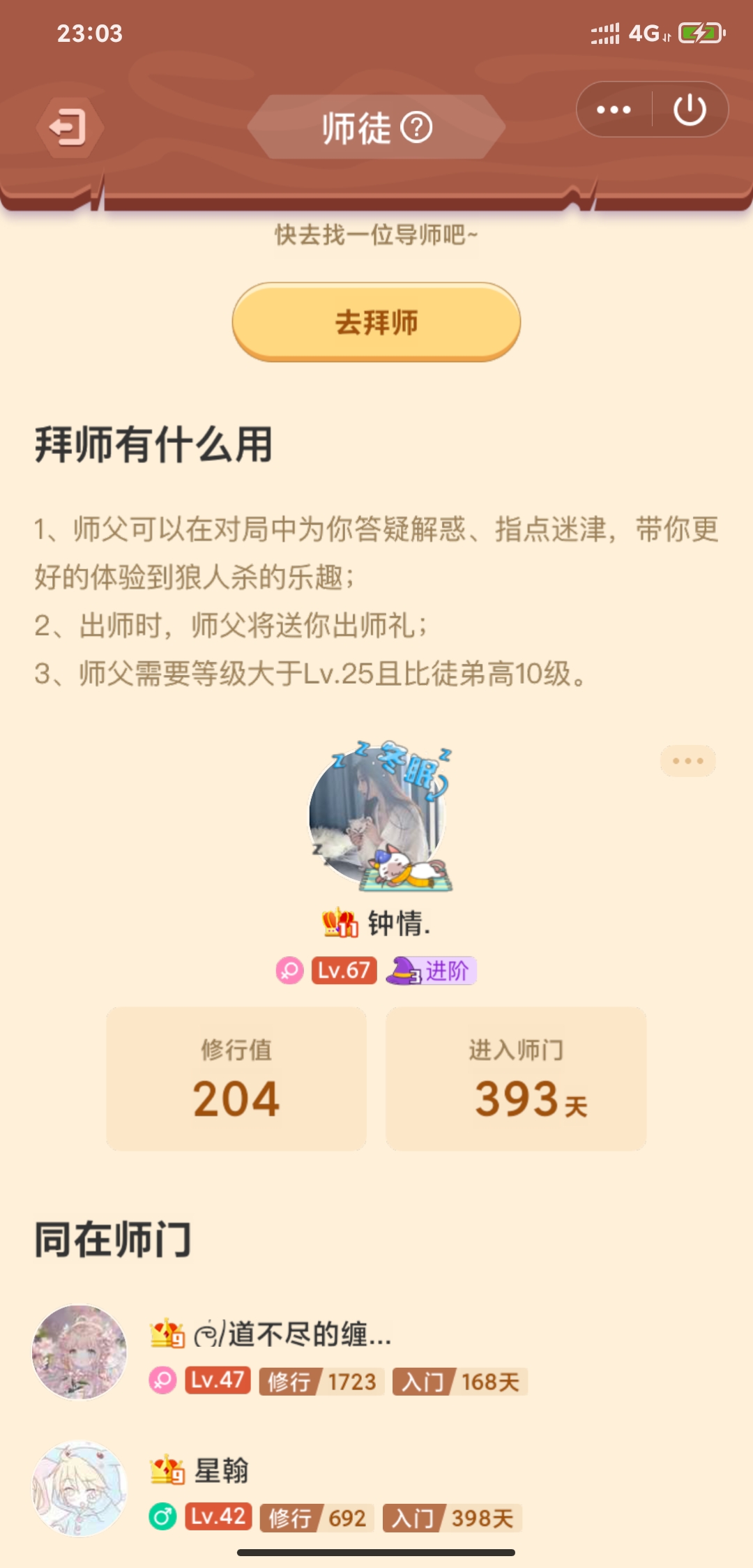
Task: Open the mini-program more options menu
Action: tap(614, 110)
